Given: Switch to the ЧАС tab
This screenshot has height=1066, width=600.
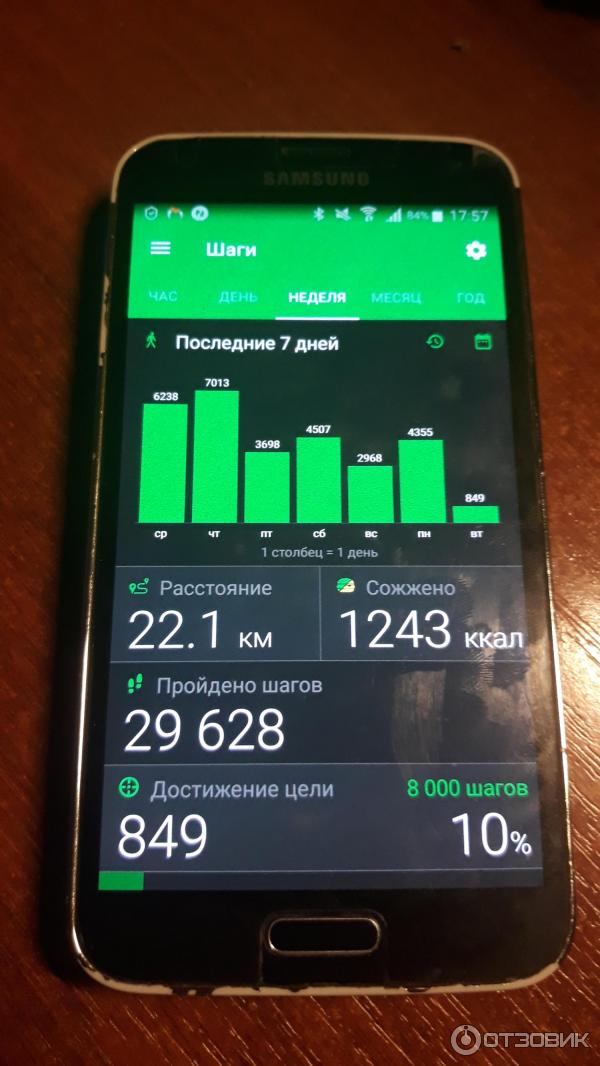Looking at the screenshot, I should point(163,297).
